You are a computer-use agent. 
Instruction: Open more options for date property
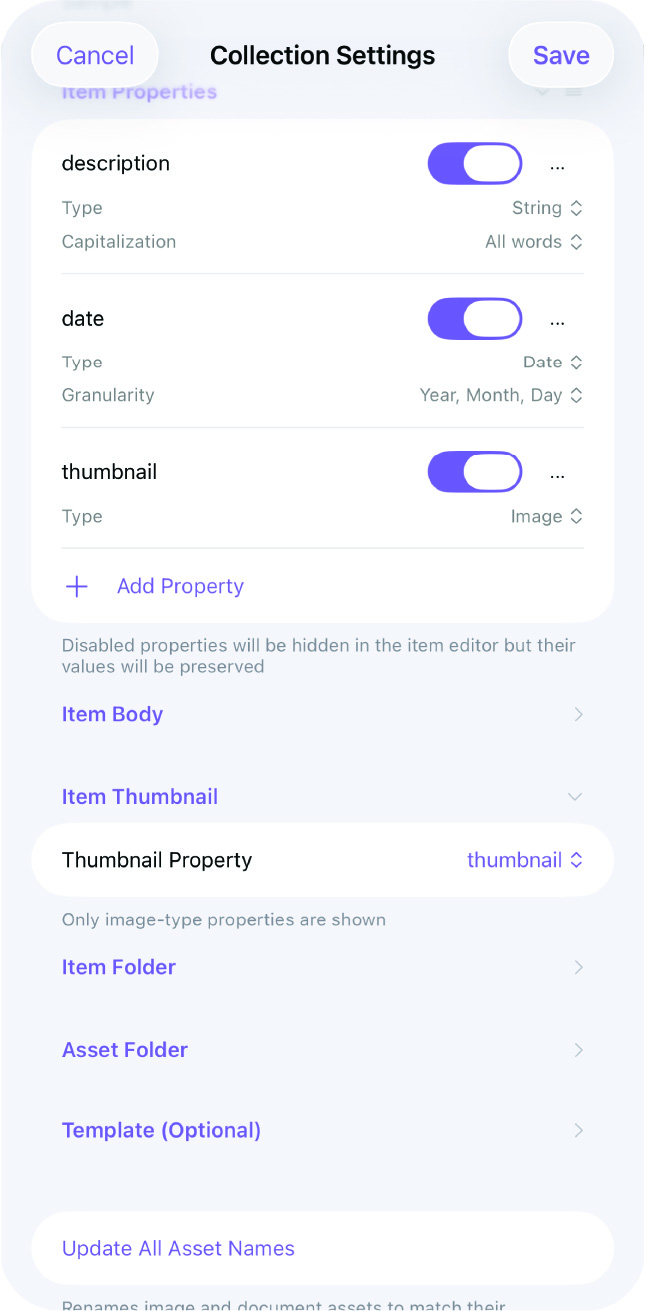coord(558,320)
